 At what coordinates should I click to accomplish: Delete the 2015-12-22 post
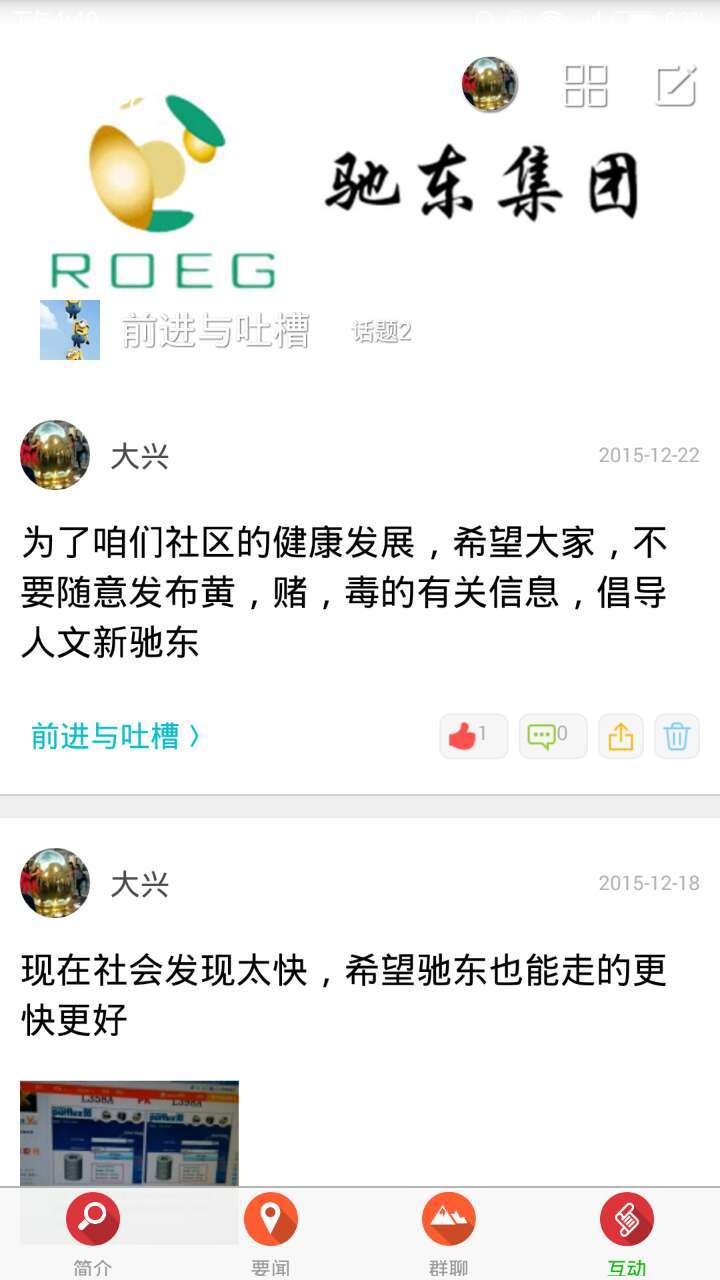(x=677, y=737)
